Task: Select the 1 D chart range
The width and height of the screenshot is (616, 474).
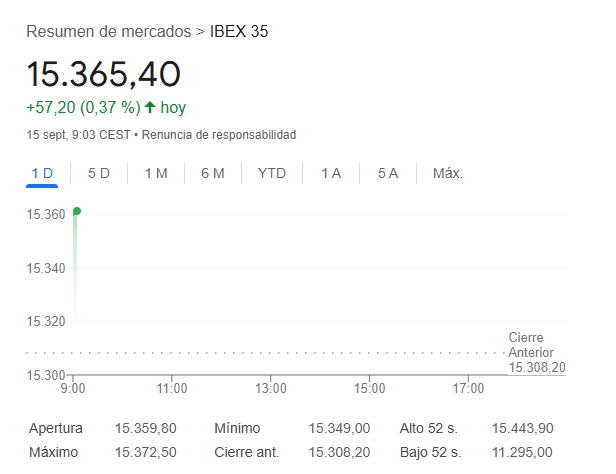Action: 42,174
